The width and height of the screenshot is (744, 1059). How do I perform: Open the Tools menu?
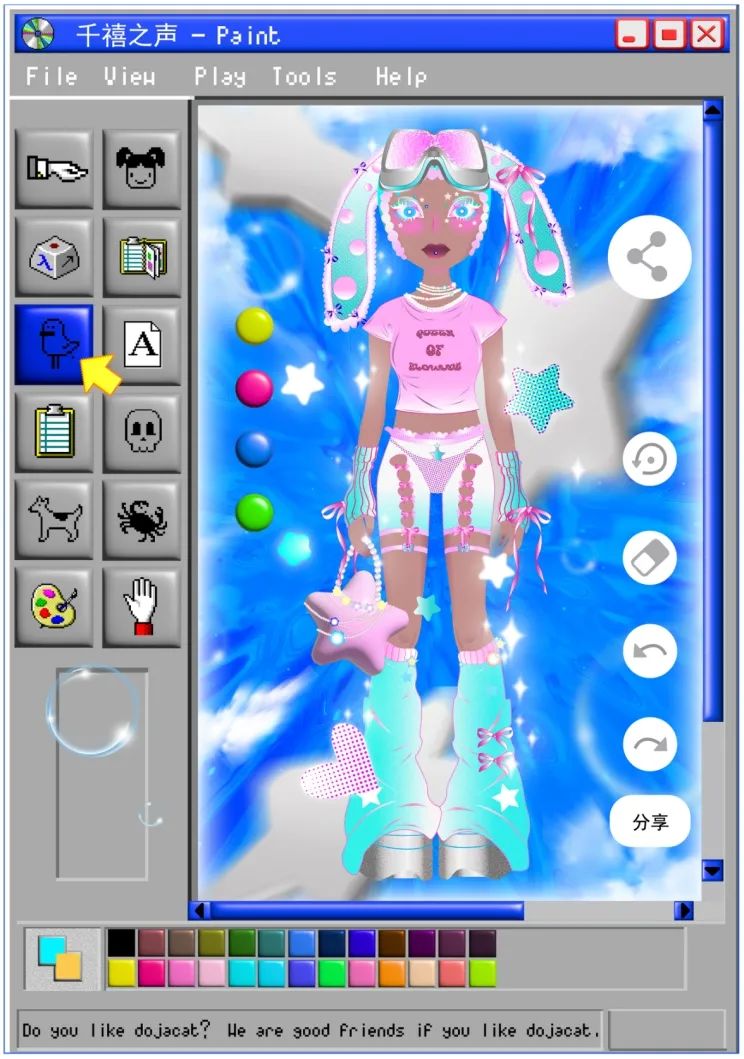click(x=304, y=77)
